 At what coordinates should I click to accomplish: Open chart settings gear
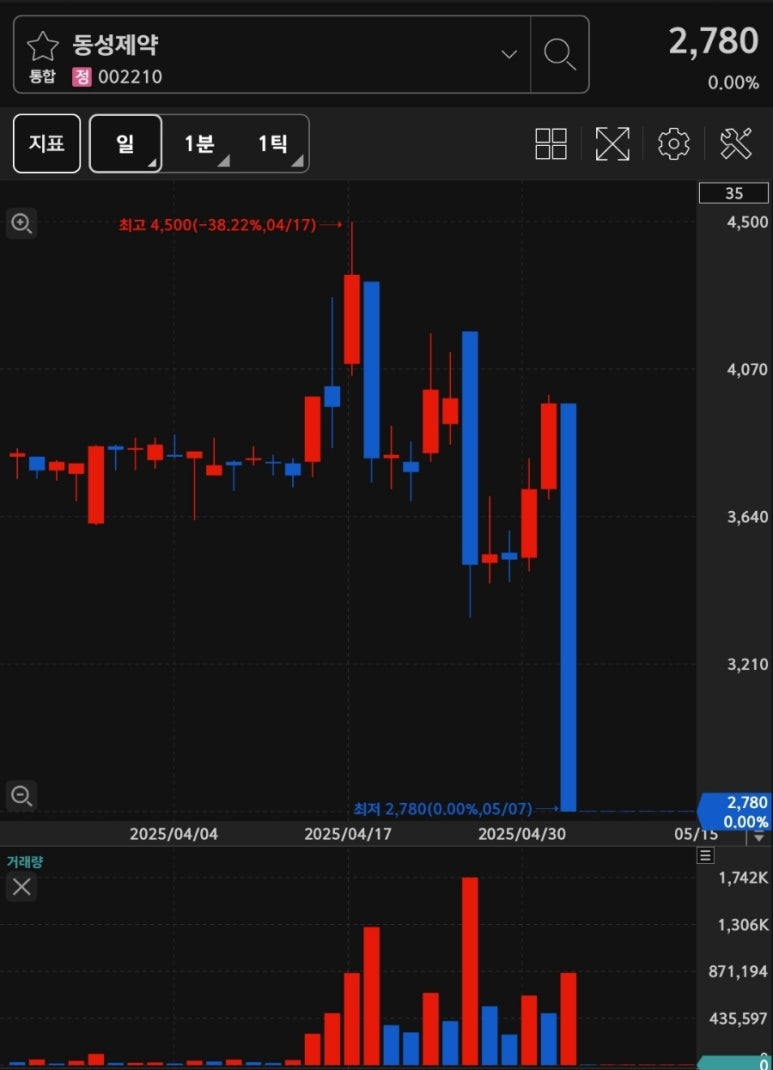point(673,144)
